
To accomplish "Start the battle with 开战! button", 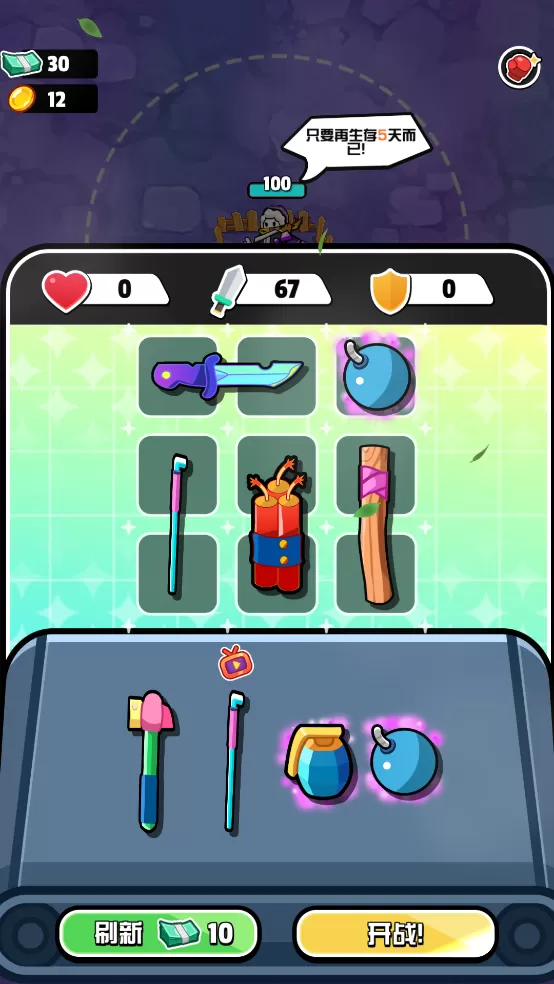I will click(395, 934).
